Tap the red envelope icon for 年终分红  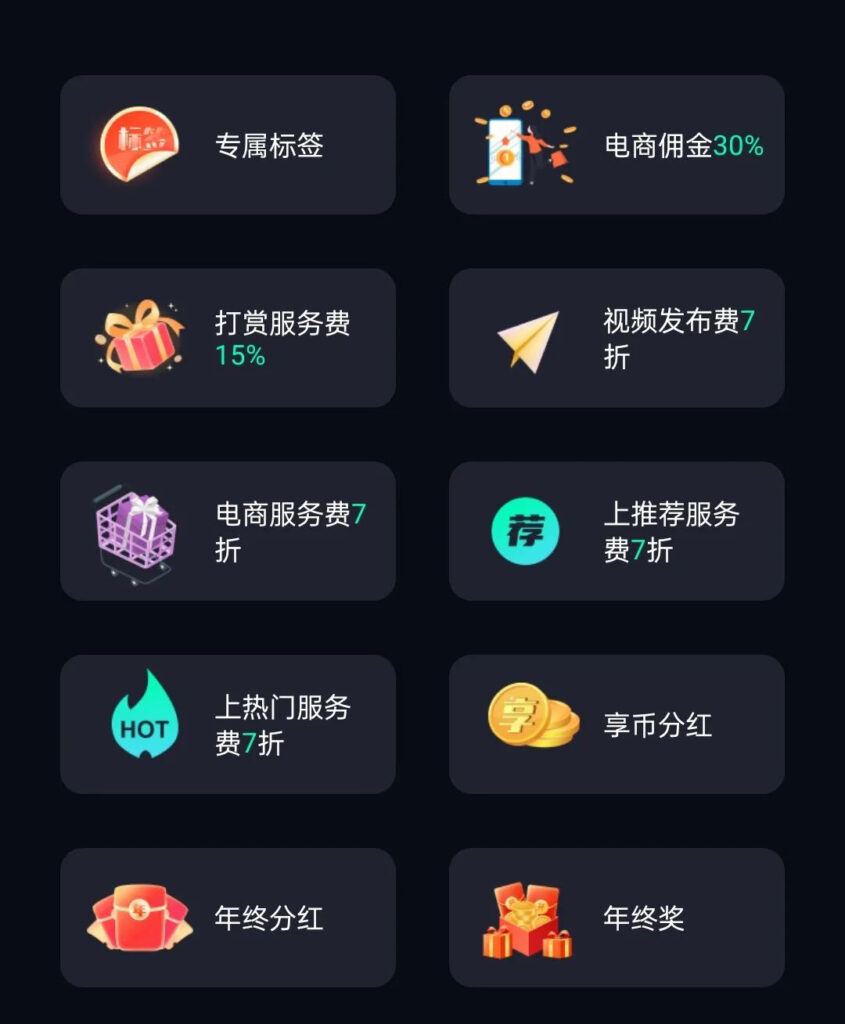click(x=138, y=914)
